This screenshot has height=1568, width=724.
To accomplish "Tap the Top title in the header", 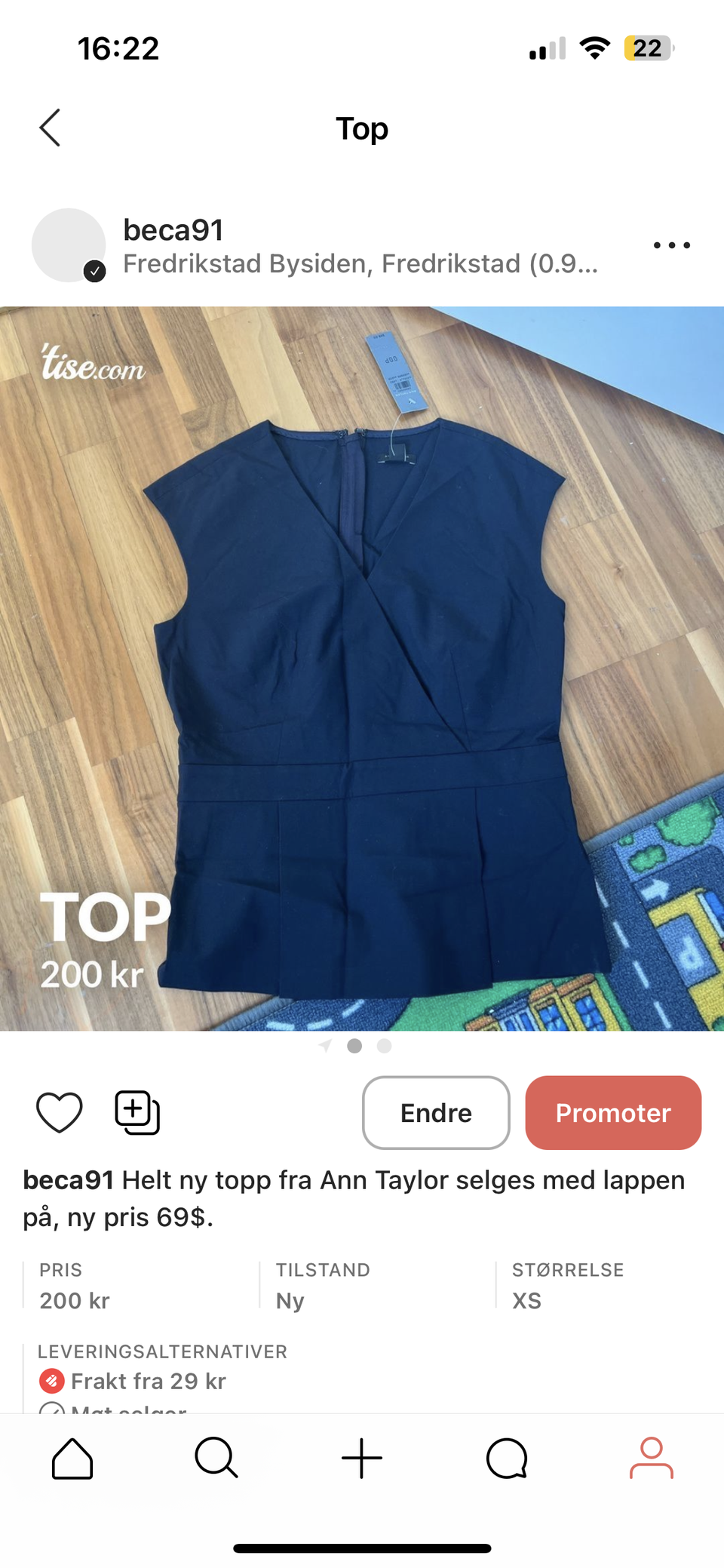I will coord(362,128).
